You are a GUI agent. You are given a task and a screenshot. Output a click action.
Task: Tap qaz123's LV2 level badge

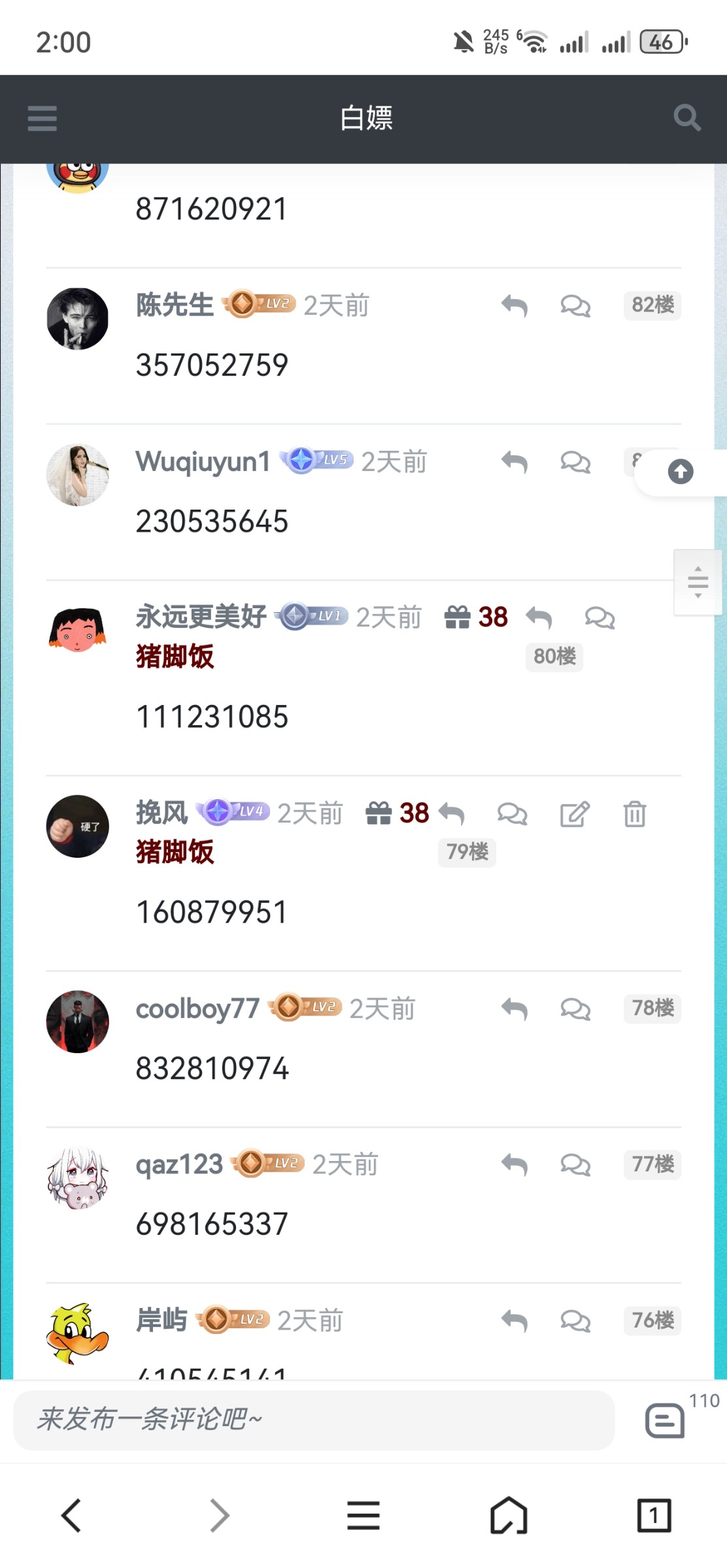click(267, 1162)
